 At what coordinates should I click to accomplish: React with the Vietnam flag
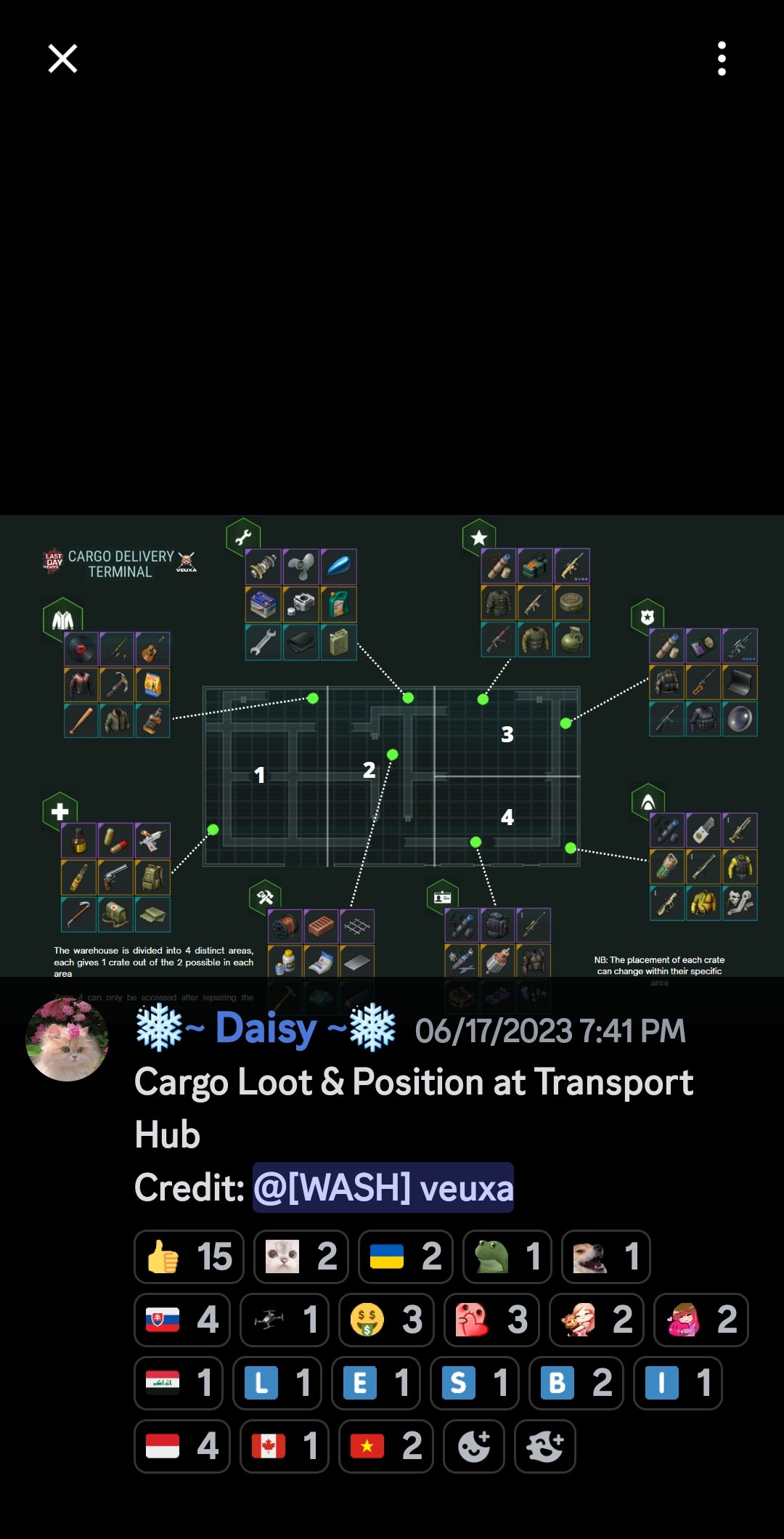point(385,1446)
